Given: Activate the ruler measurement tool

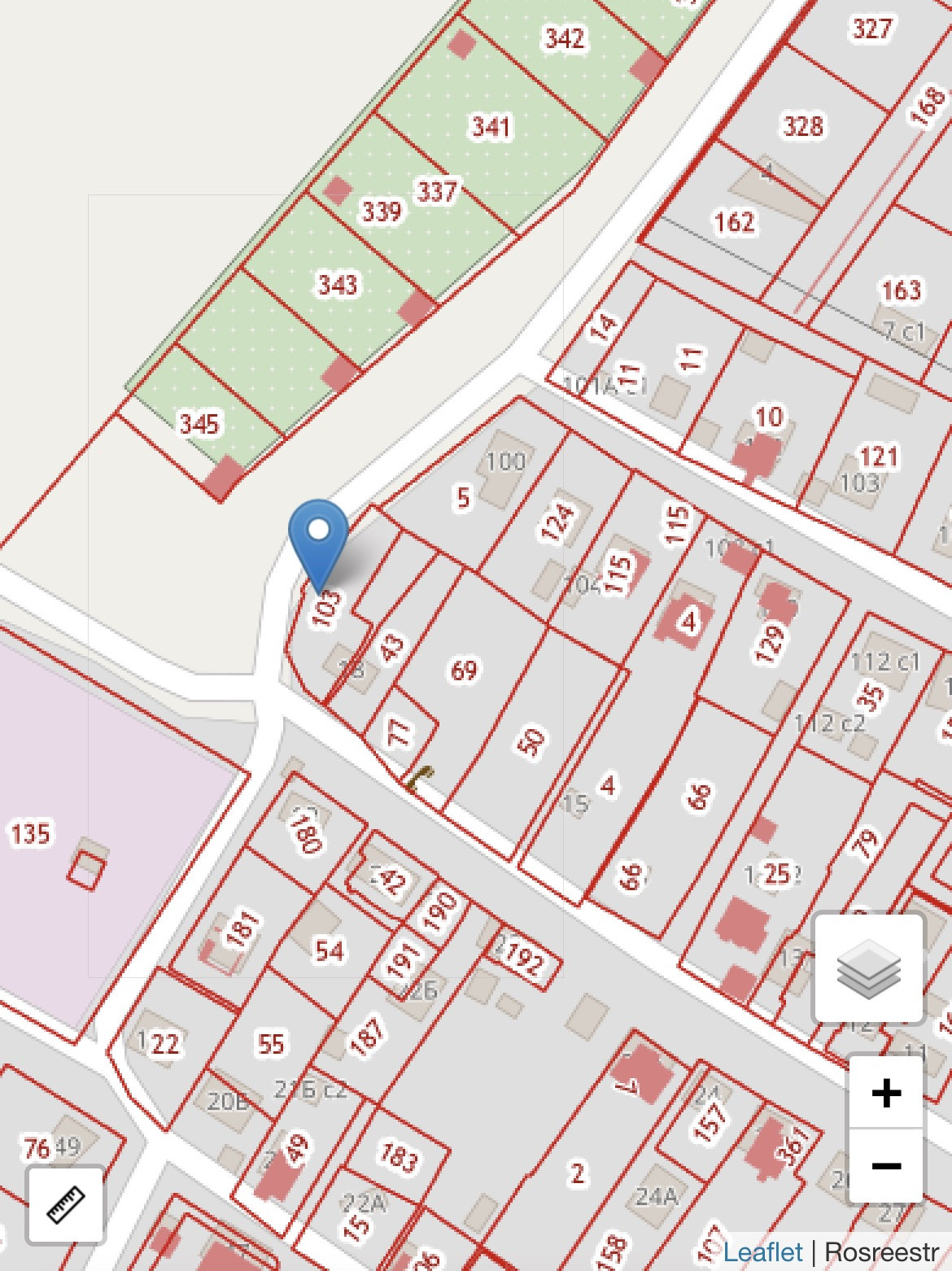Looking at the screenshot, I should 65,1205.
